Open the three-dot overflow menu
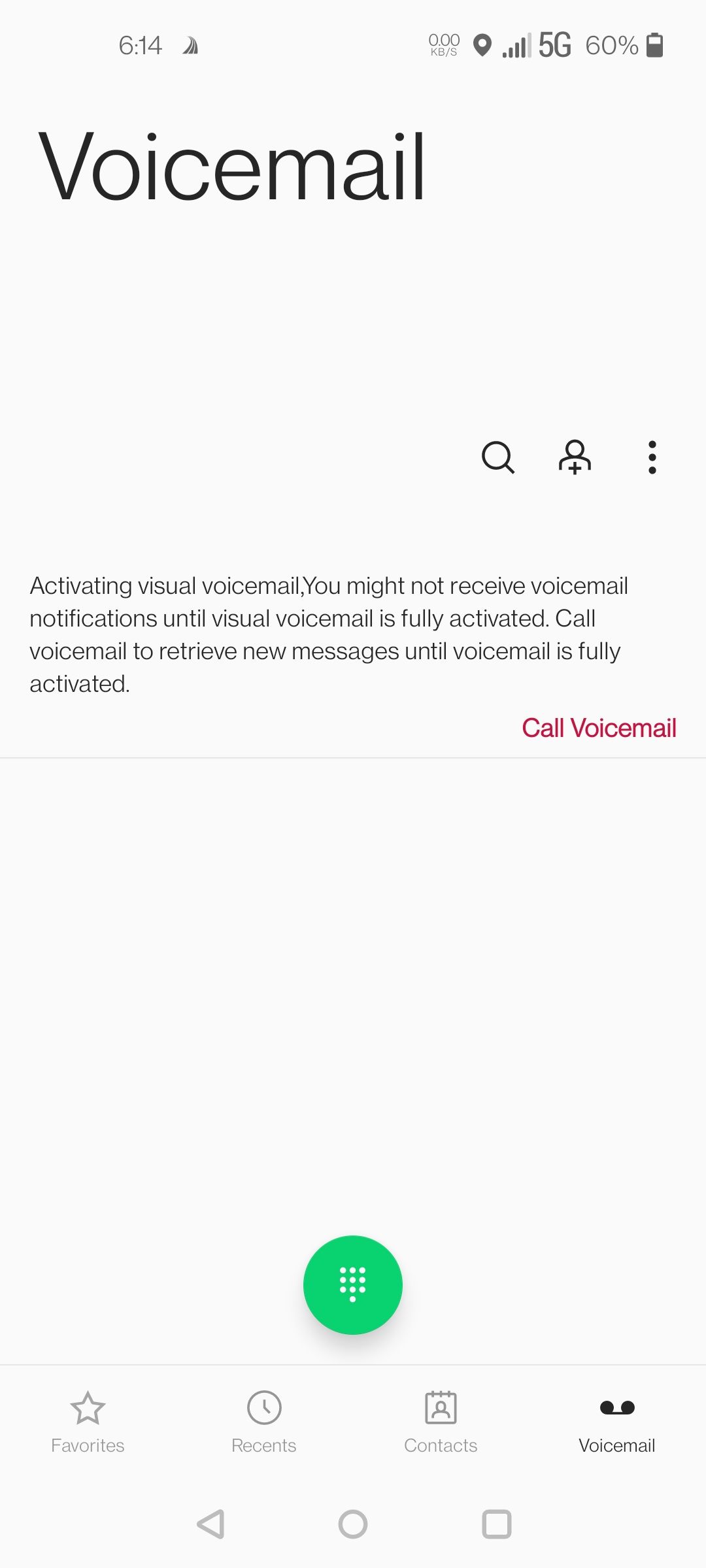Viewport: 706px width, 1568px height. point(652,457)
